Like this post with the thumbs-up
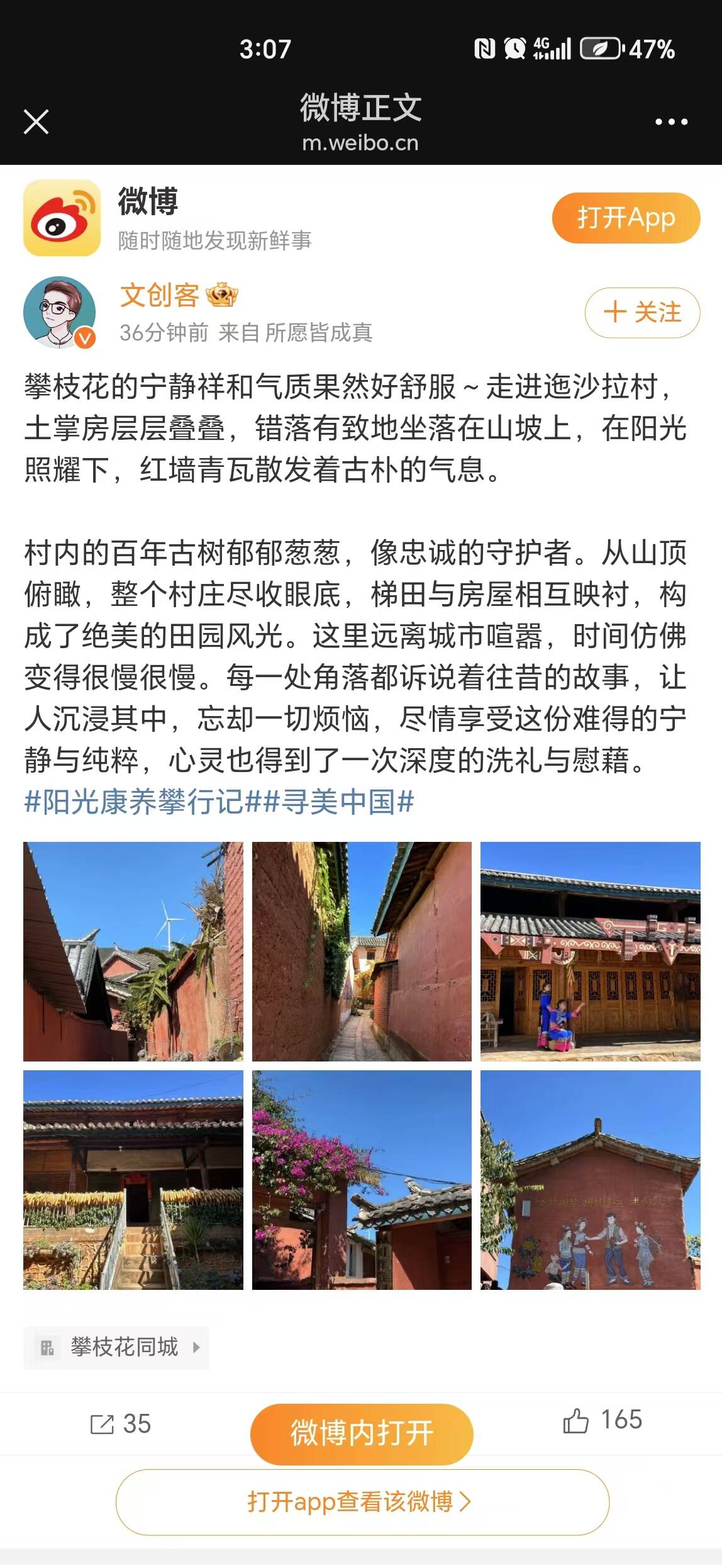The width and height of the screenshot is (722, 1568). tap(601, 1421)
